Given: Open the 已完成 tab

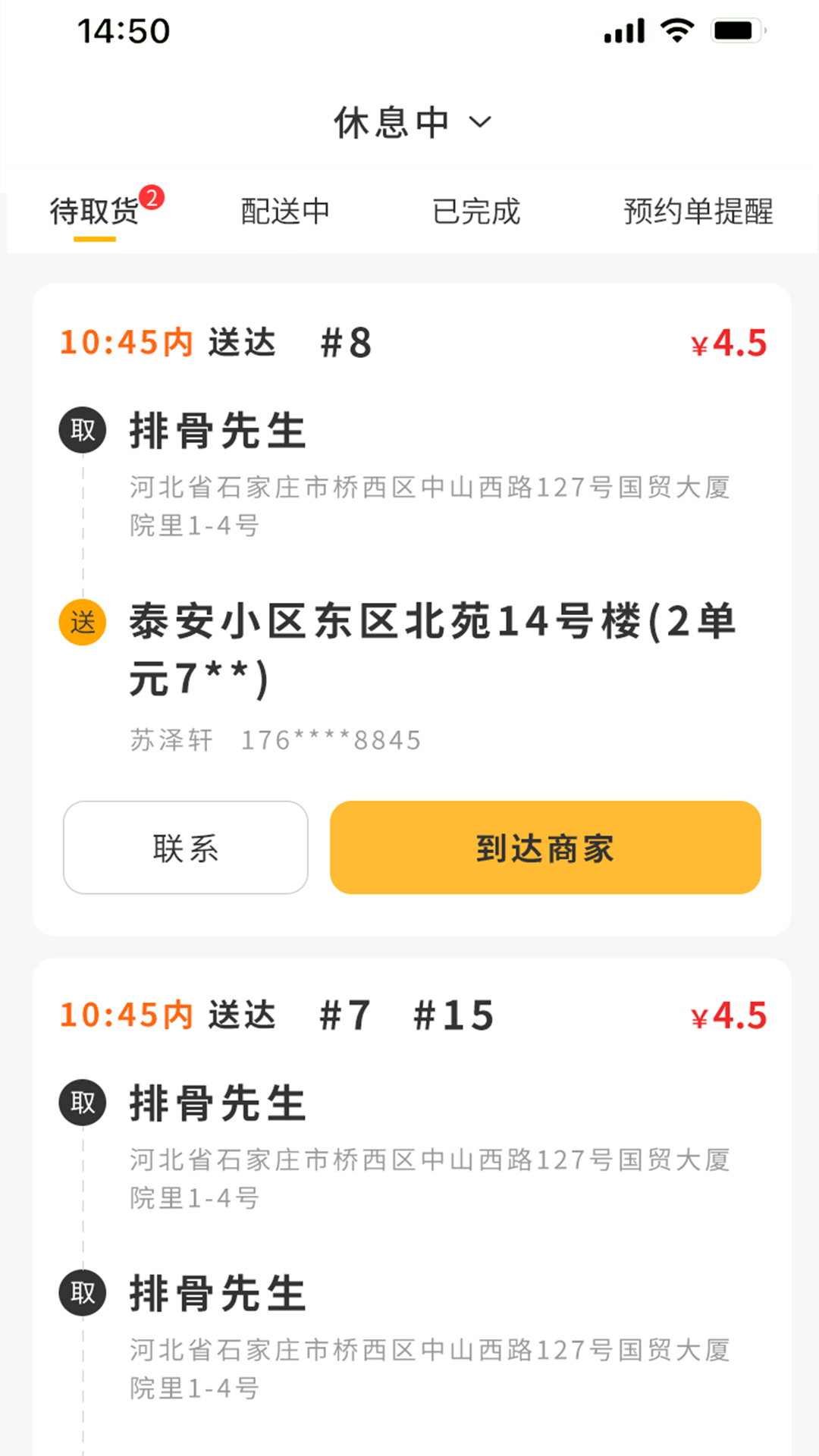Looking at the screenshot, I should click(x=476, y=212).
